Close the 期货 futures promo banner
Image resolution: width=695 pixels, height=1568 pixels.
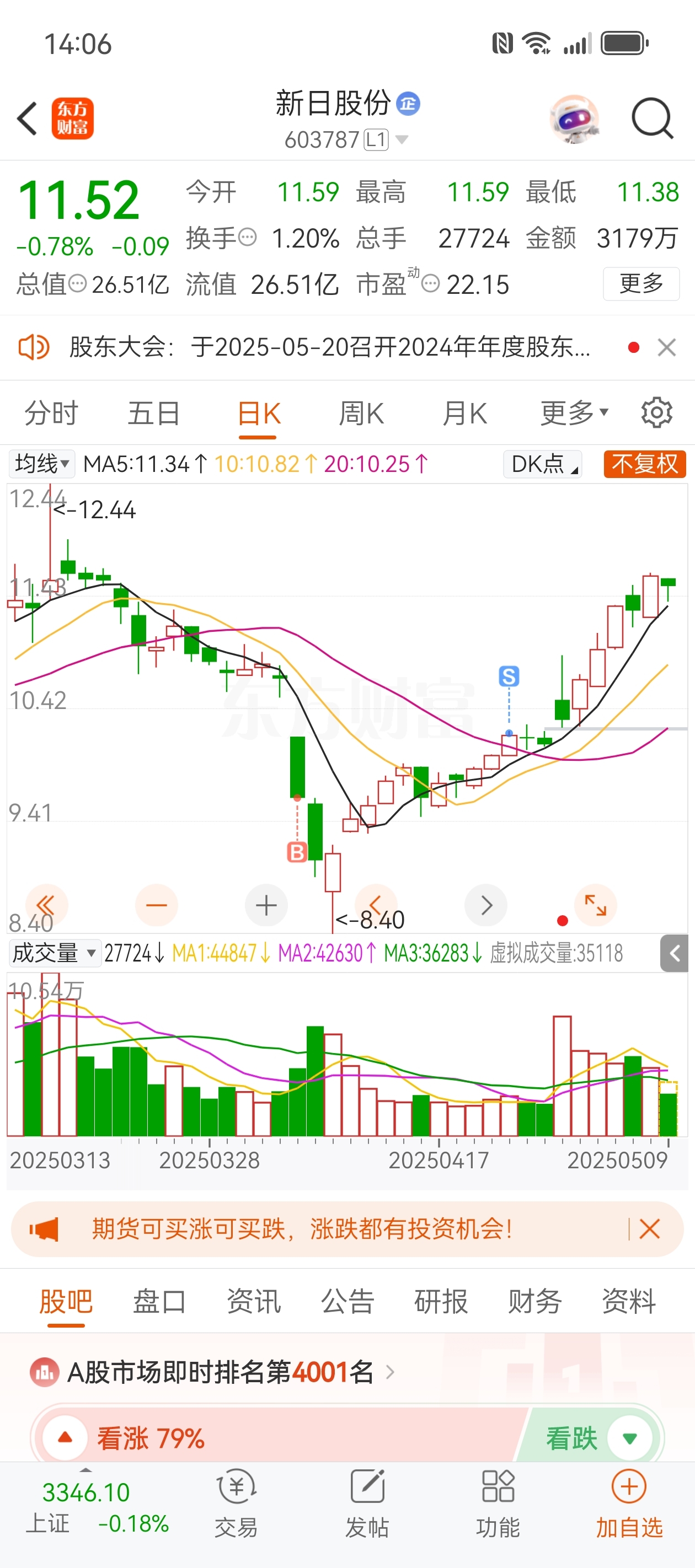pos(649,1229)
